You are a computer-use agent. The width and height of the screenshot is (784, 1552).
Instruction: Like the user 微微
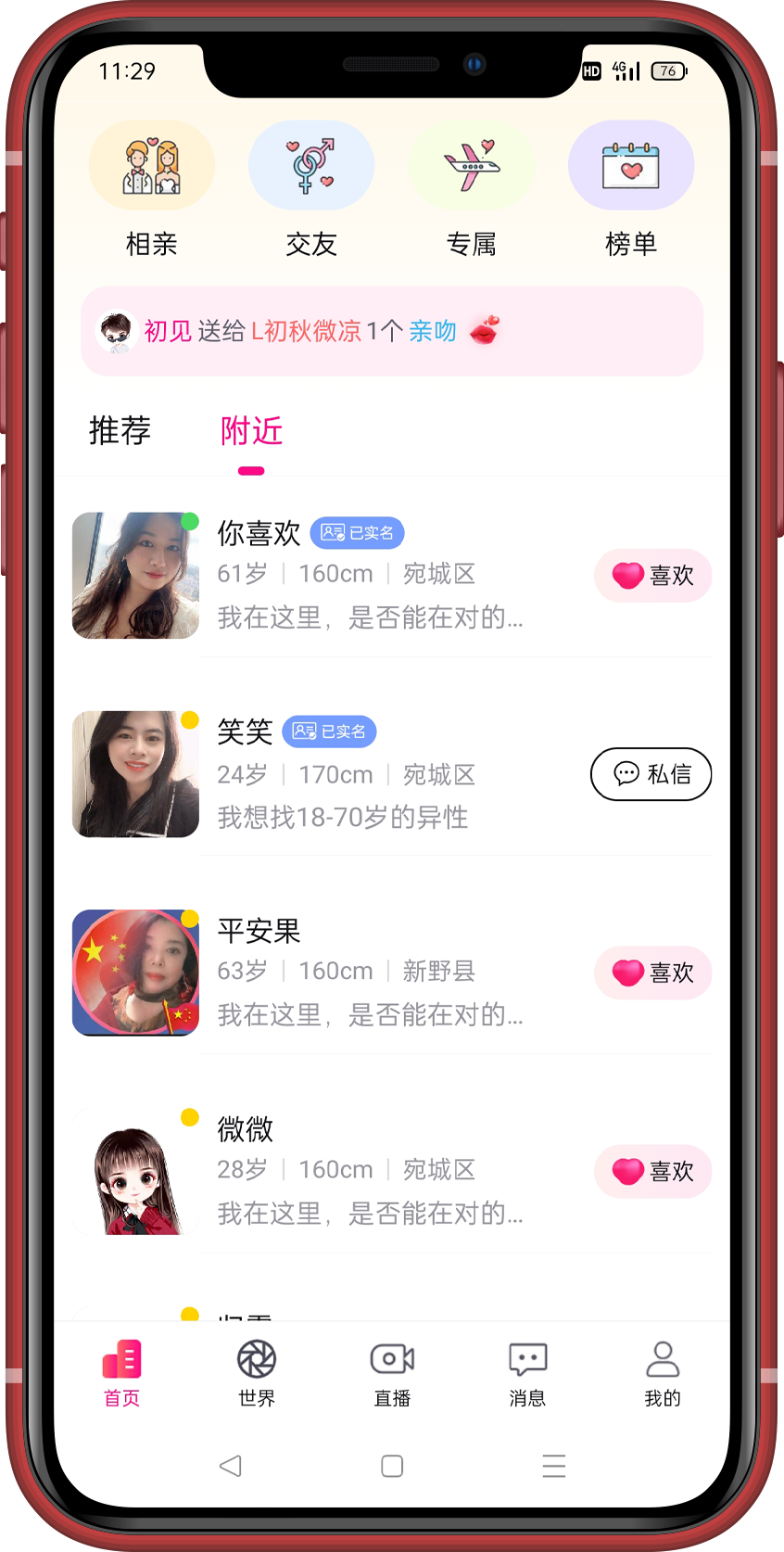[652, 1171]
